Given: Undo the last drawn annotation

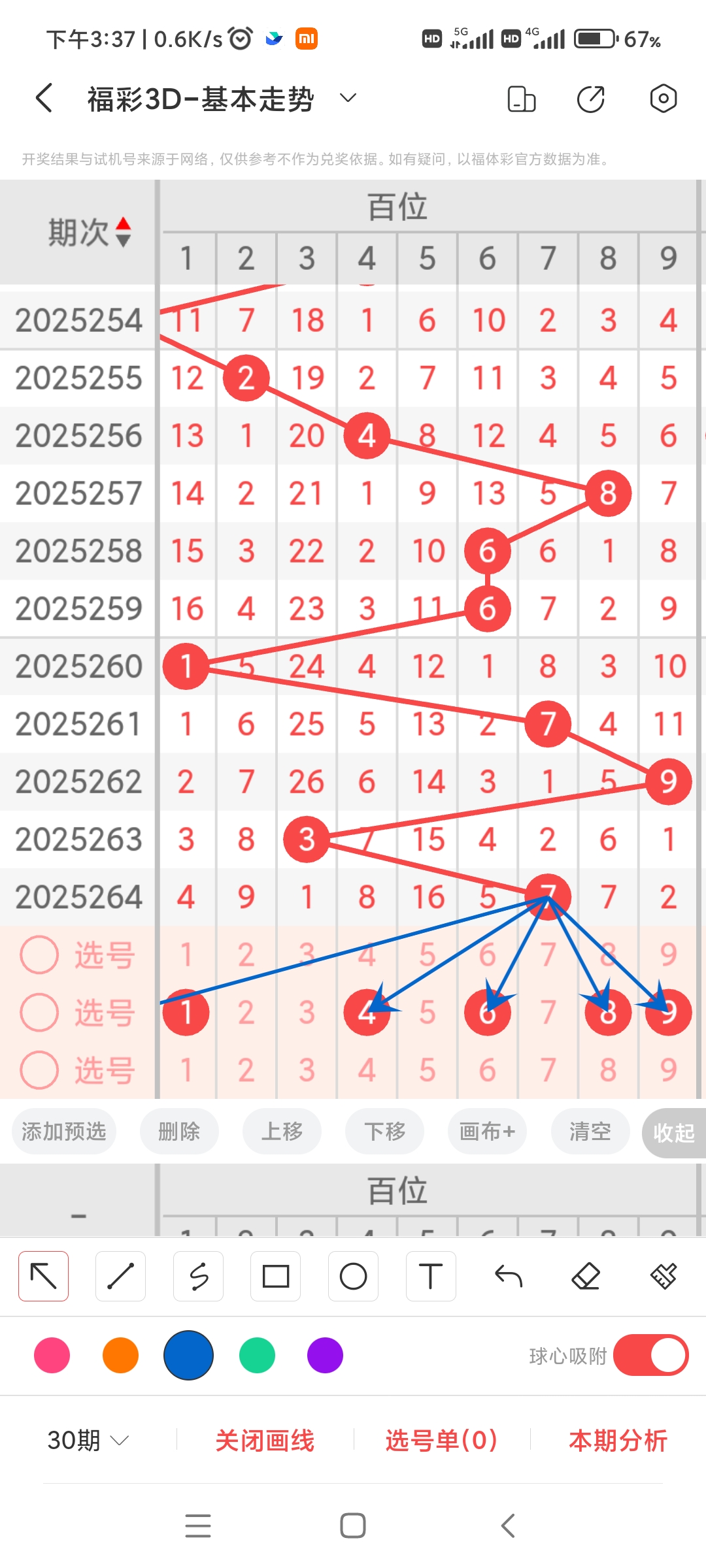Looking at the screenshot, I should point(508,1275).
